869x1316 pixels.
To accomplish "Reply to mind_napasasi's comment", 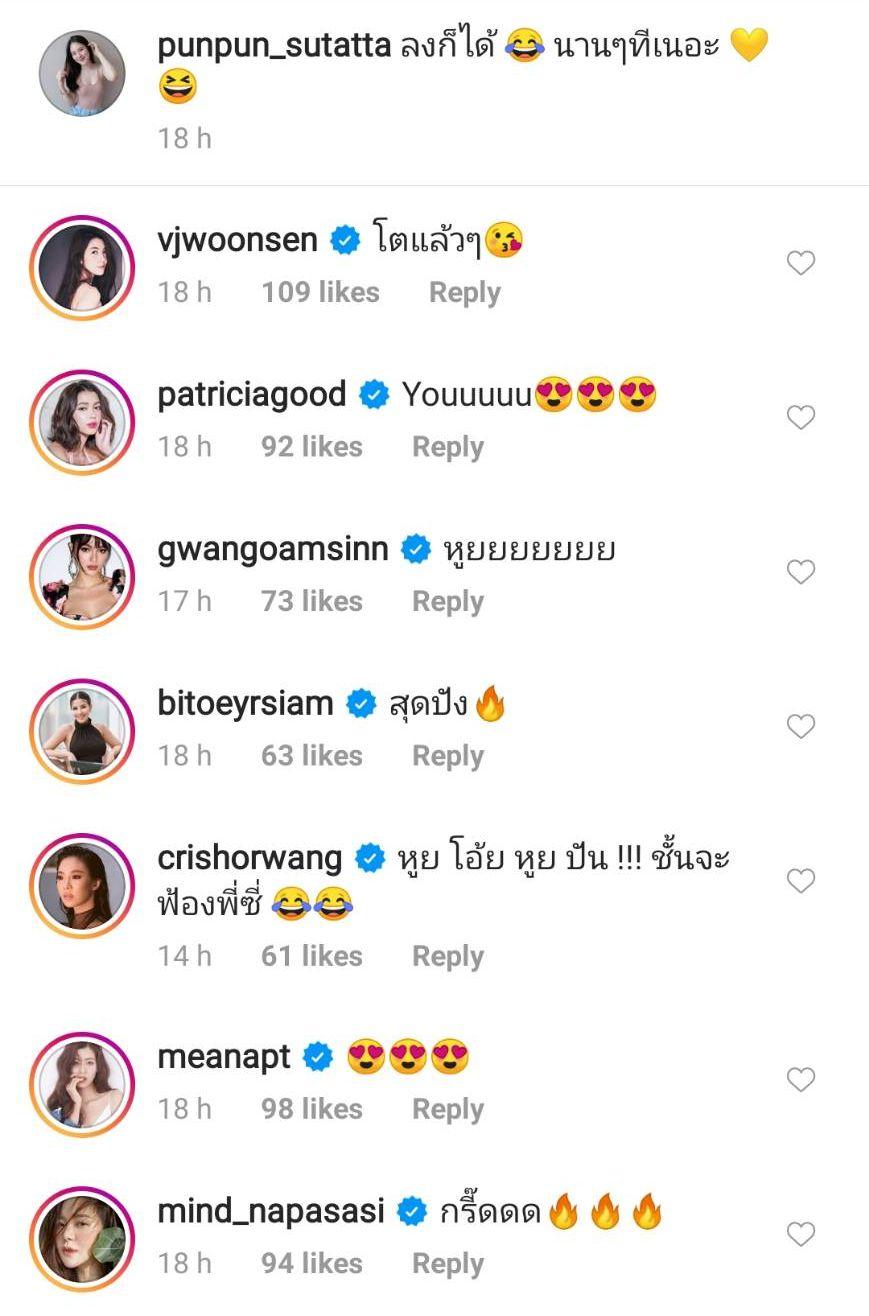I will pos(447,1264).
